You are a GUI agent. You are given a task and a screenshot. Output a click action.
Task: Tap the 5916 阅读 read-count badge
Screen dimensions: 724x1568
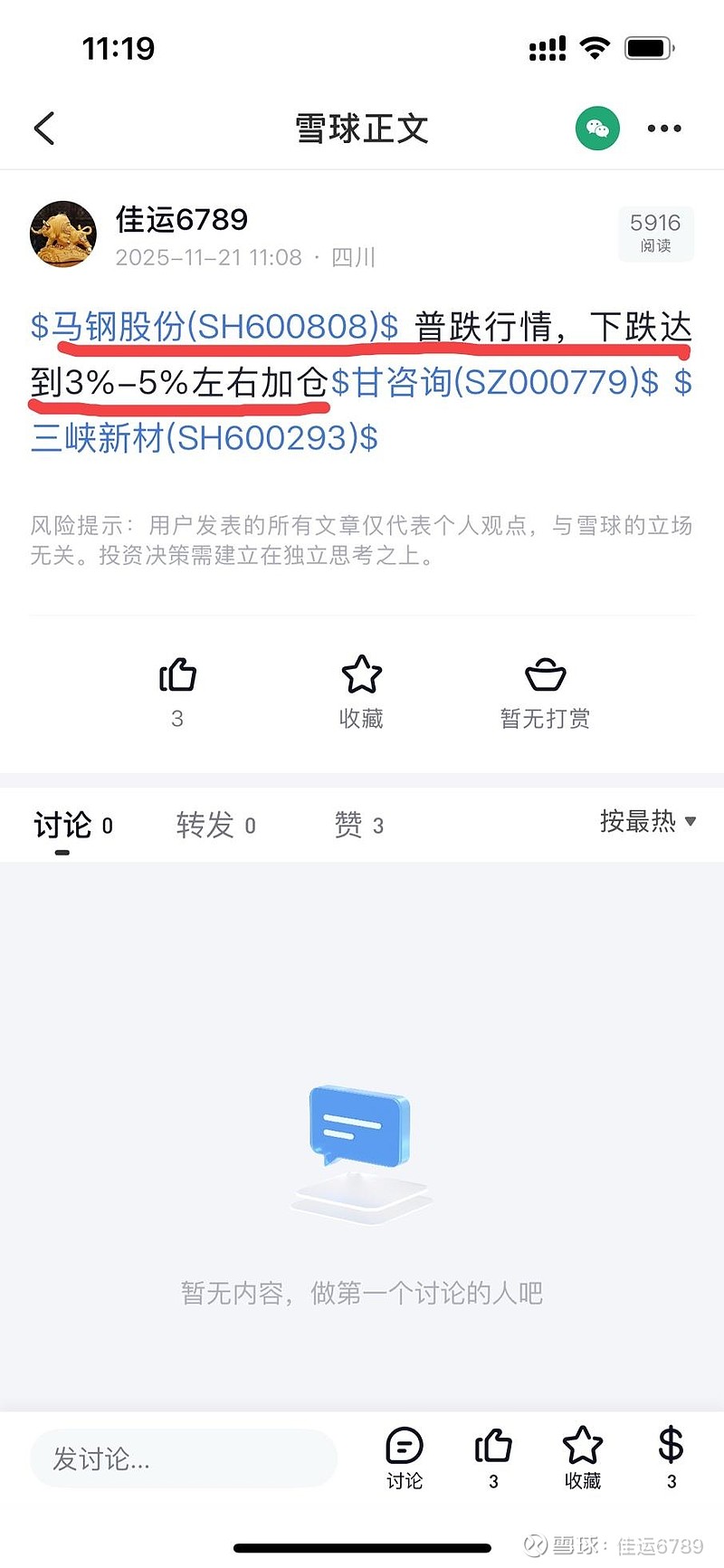[x=655, y=234]
